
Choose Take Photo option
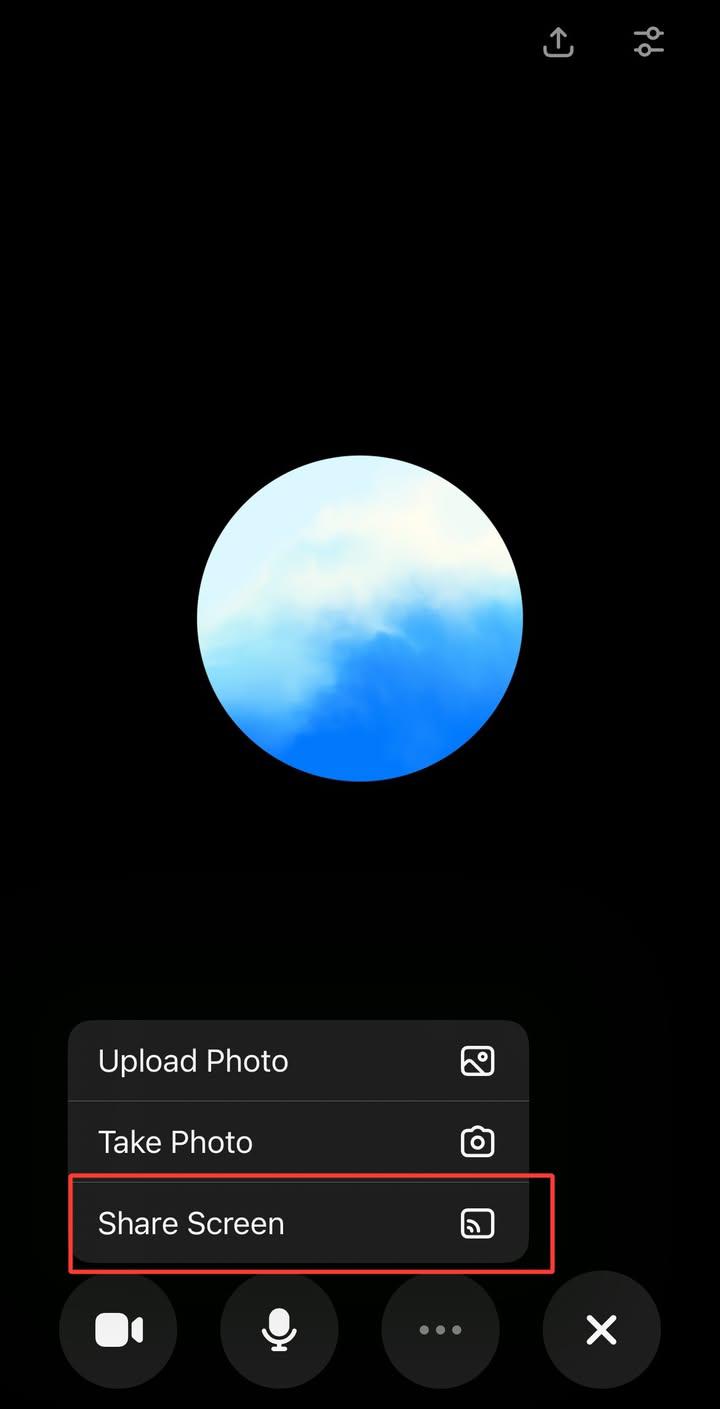click(297, 1142)
